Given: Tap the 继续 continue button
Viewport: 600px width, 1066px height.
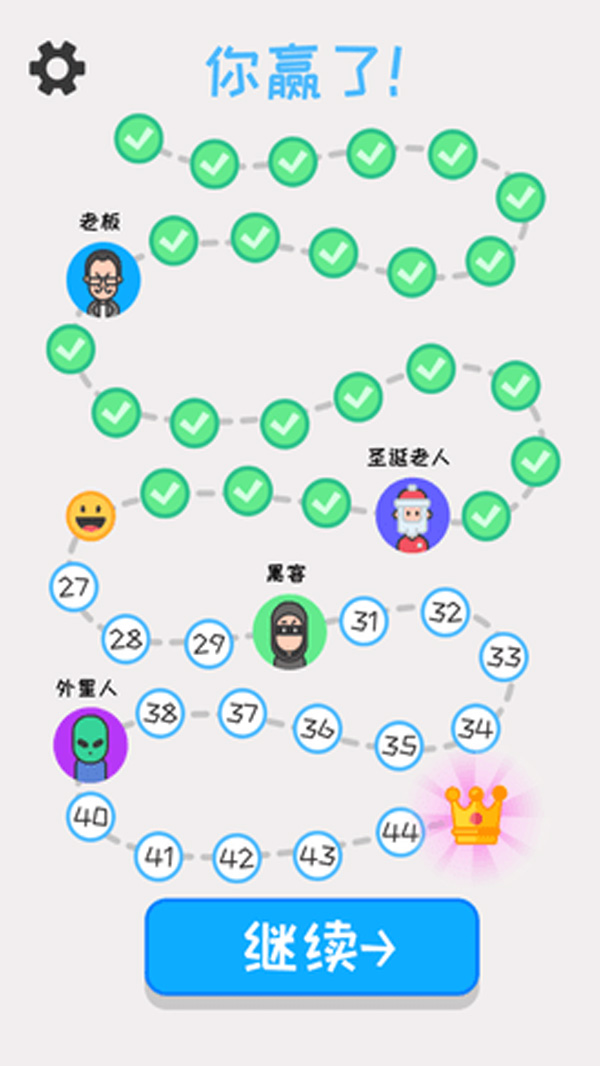Looking at the screenshot, I should pyautogui.click(x=312, y=945).
